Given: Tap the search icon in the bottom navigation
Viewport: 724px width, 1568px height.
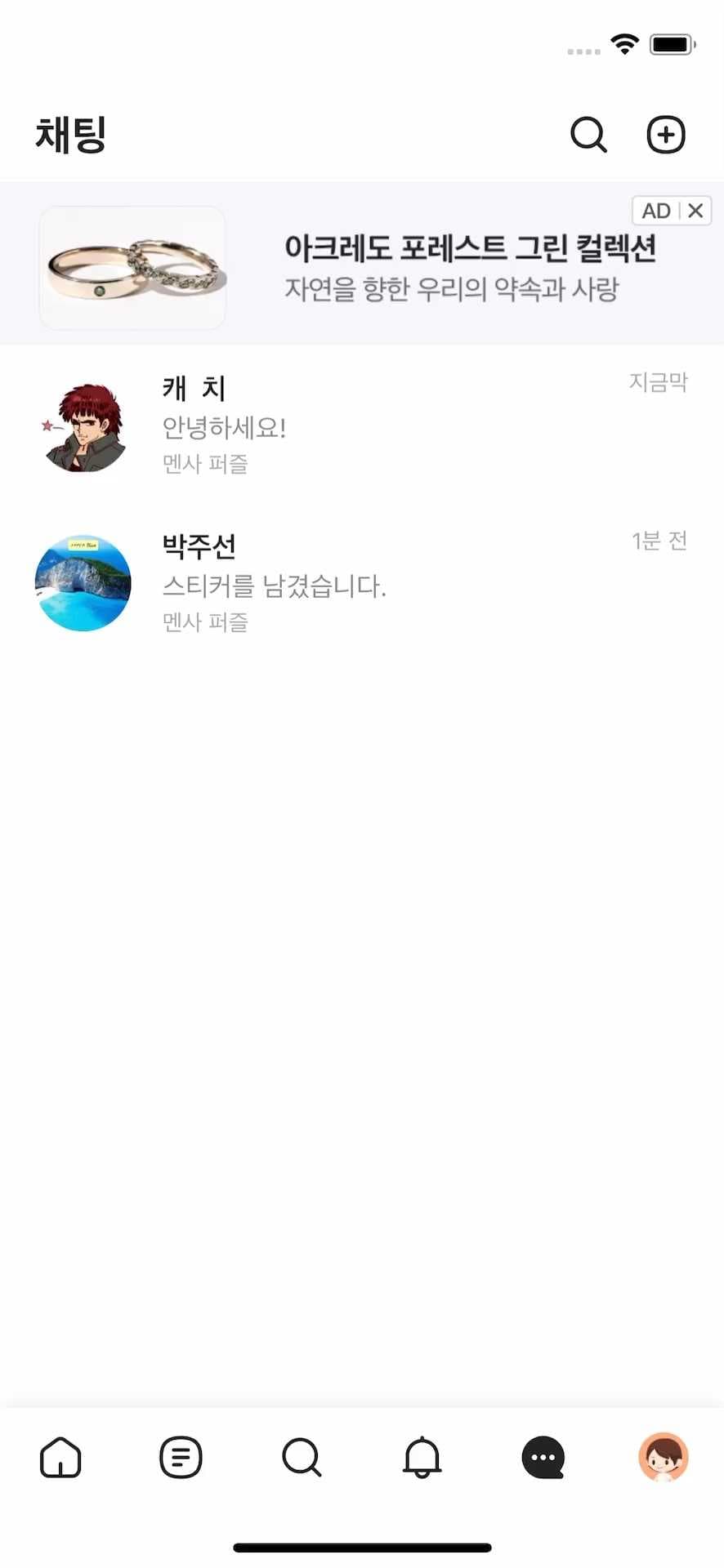Looking at the screenshot, I should point(302,1459).
